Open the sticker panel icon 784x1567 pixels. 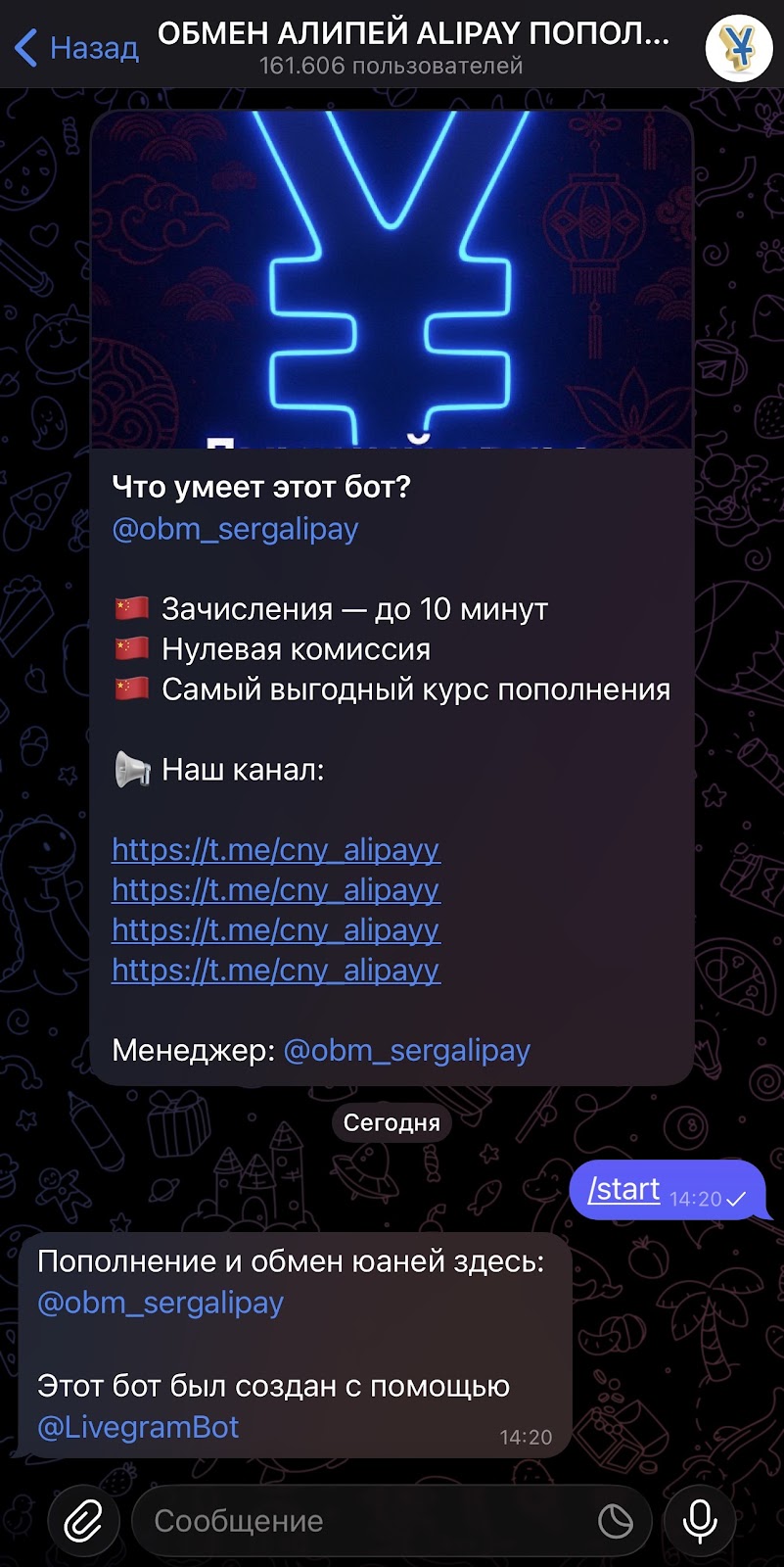pos(616,1521)
